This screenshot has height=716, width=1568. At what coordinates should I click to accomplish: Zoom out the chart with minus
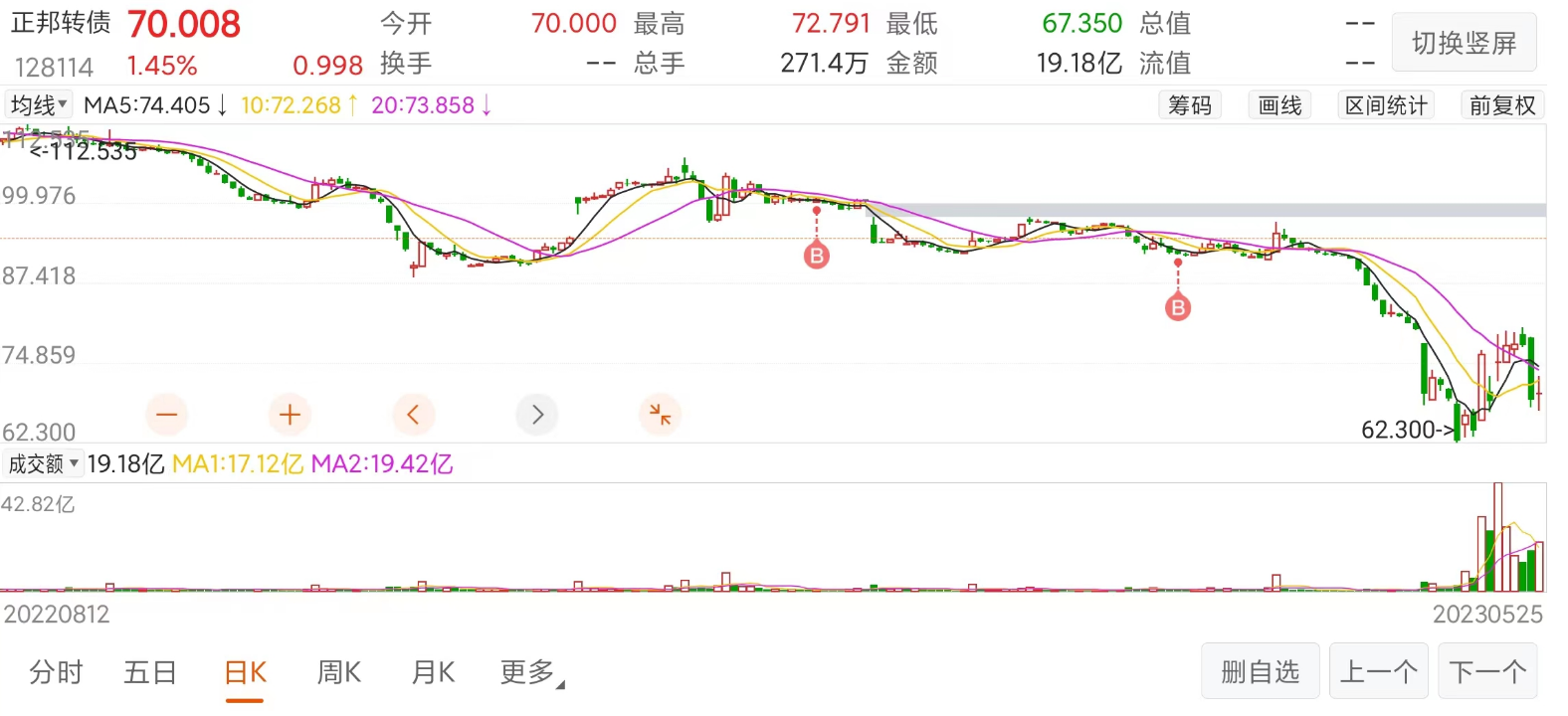[x=167, y=414]
